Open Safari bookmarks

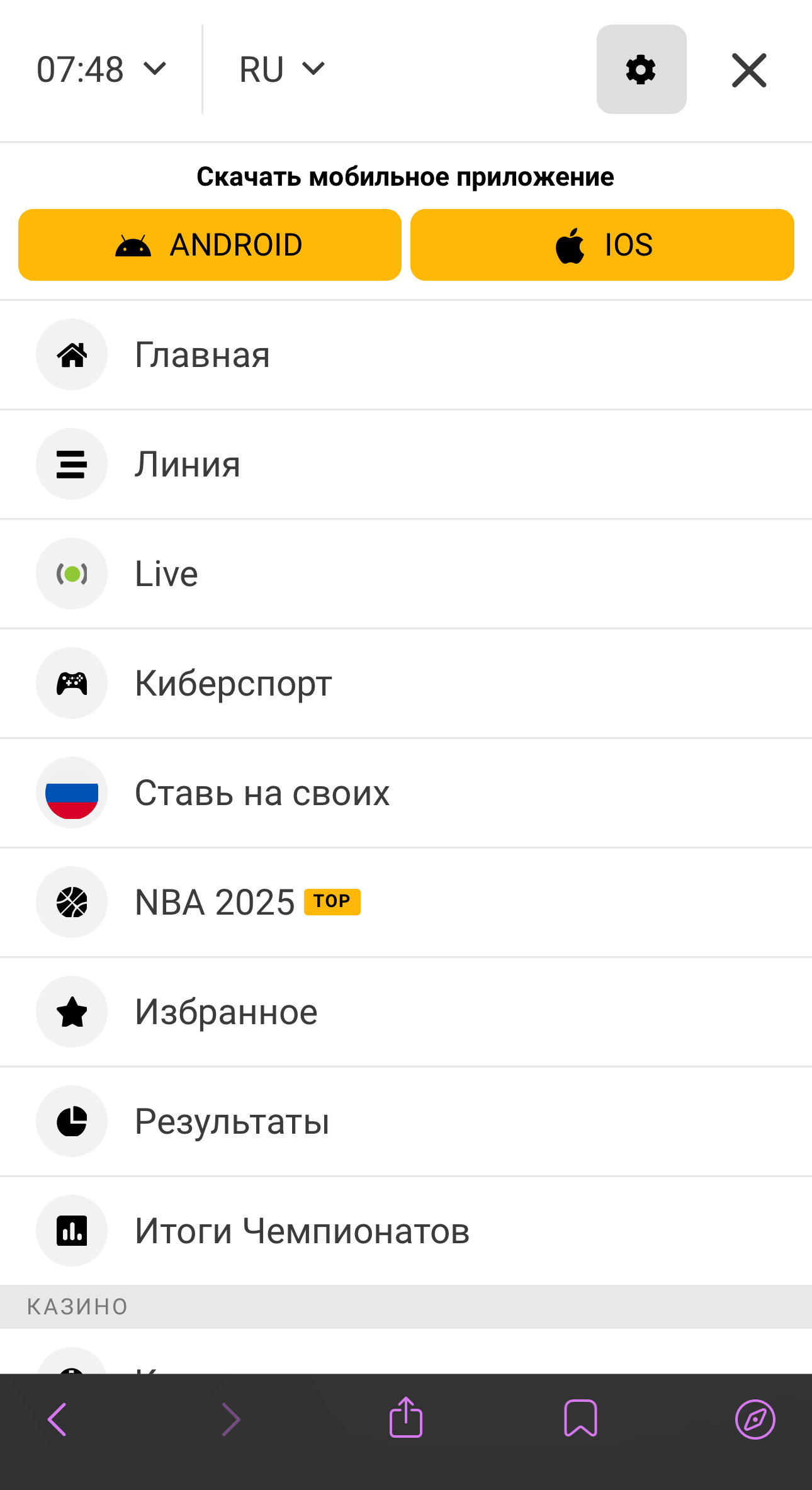(580, 1417)
